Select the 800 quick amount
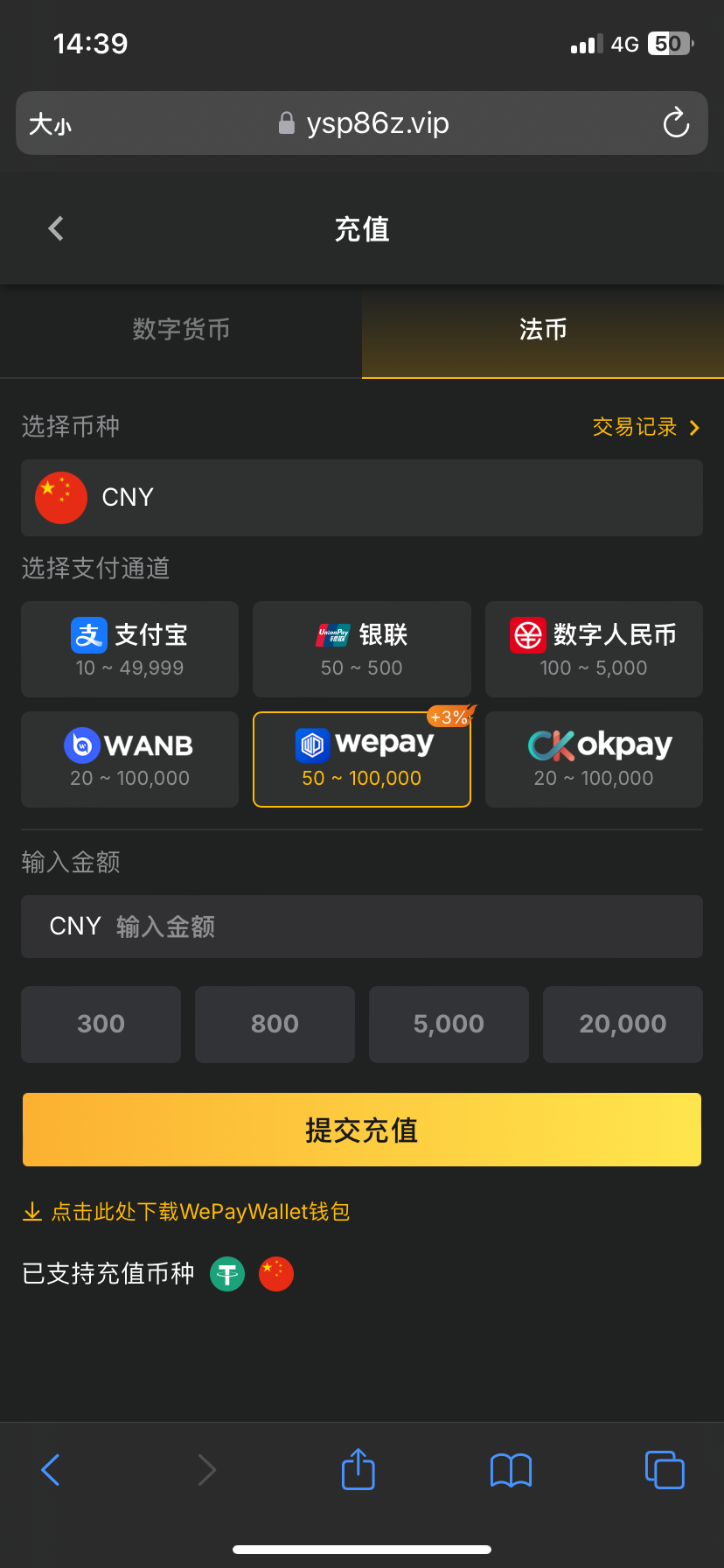The height and width of the screenshot is (1568, 724). [275, 1025]
